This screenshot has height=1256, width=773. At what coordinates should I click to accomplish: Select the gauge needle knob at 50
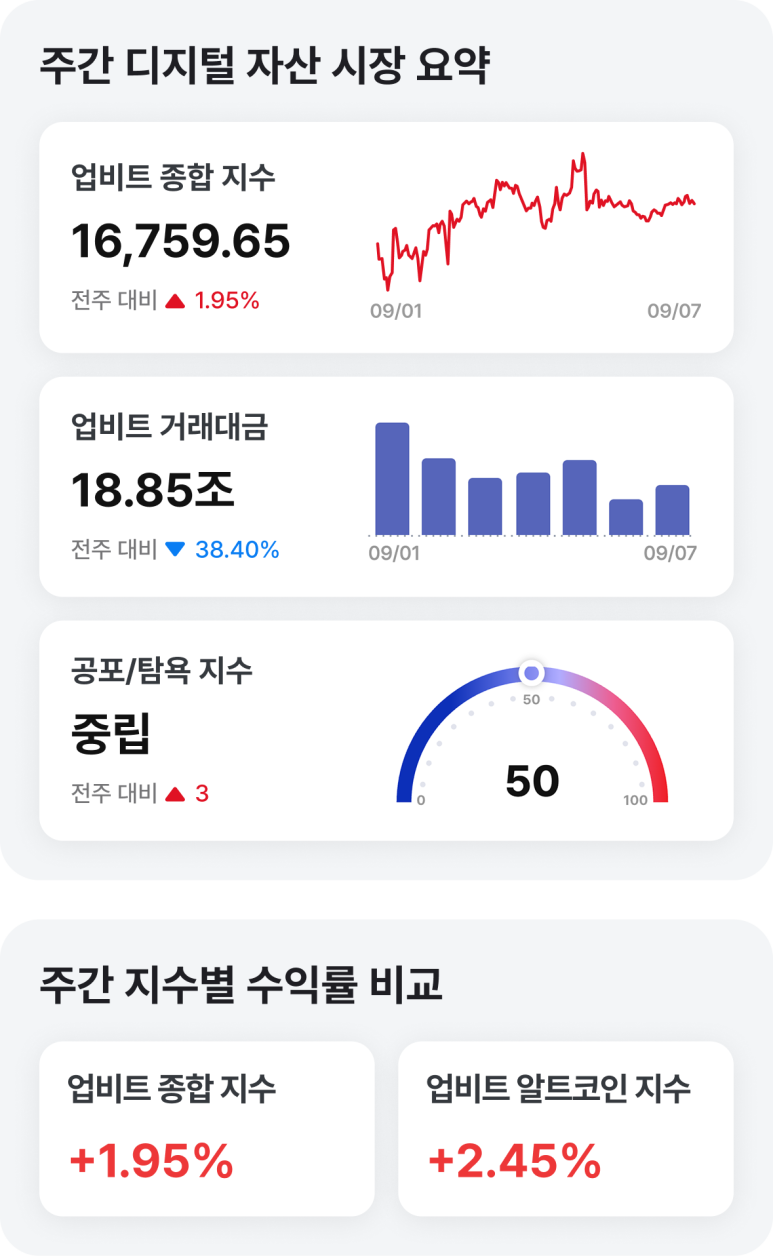531,672
